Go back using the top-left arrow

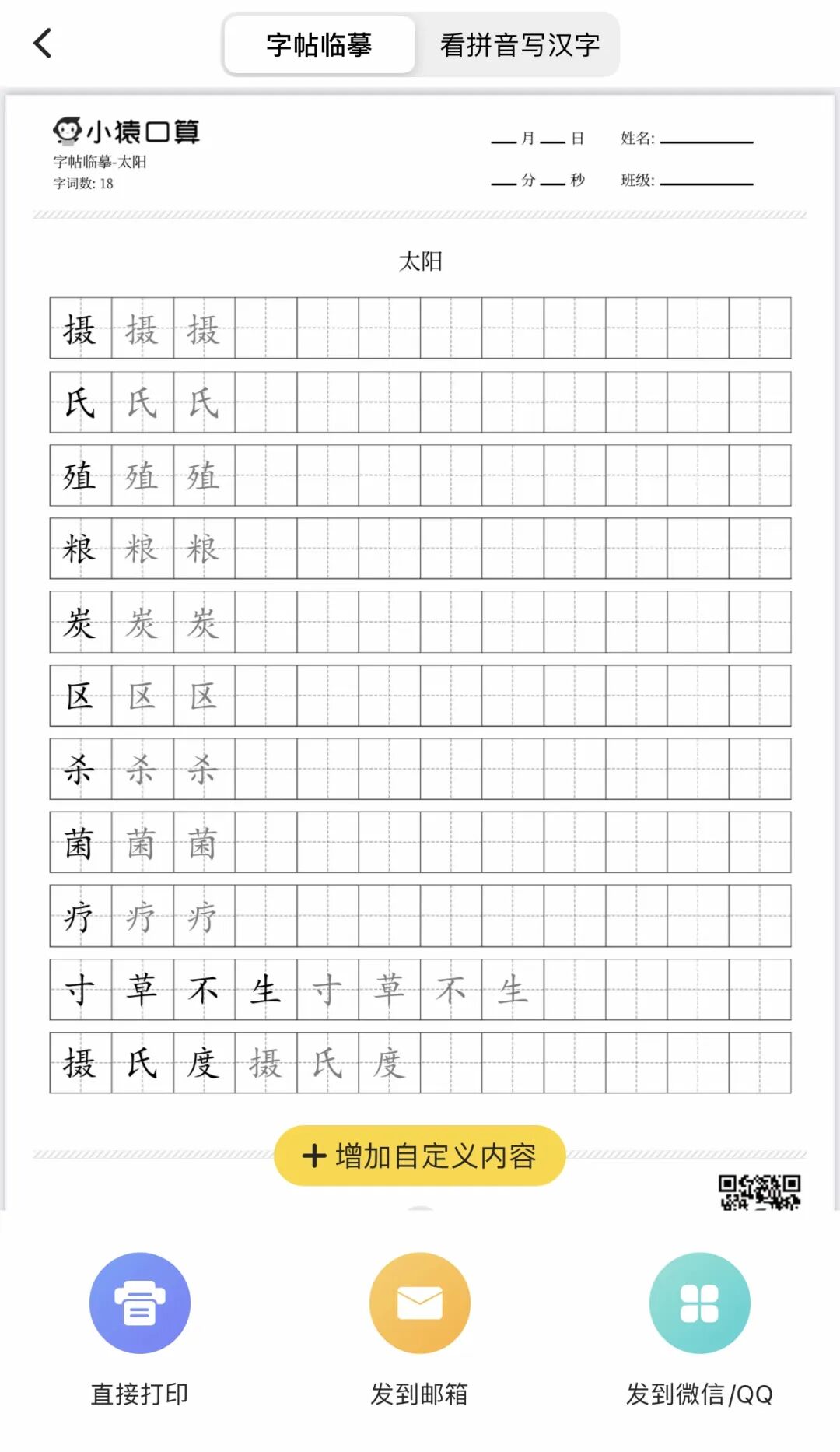point(43,44)
